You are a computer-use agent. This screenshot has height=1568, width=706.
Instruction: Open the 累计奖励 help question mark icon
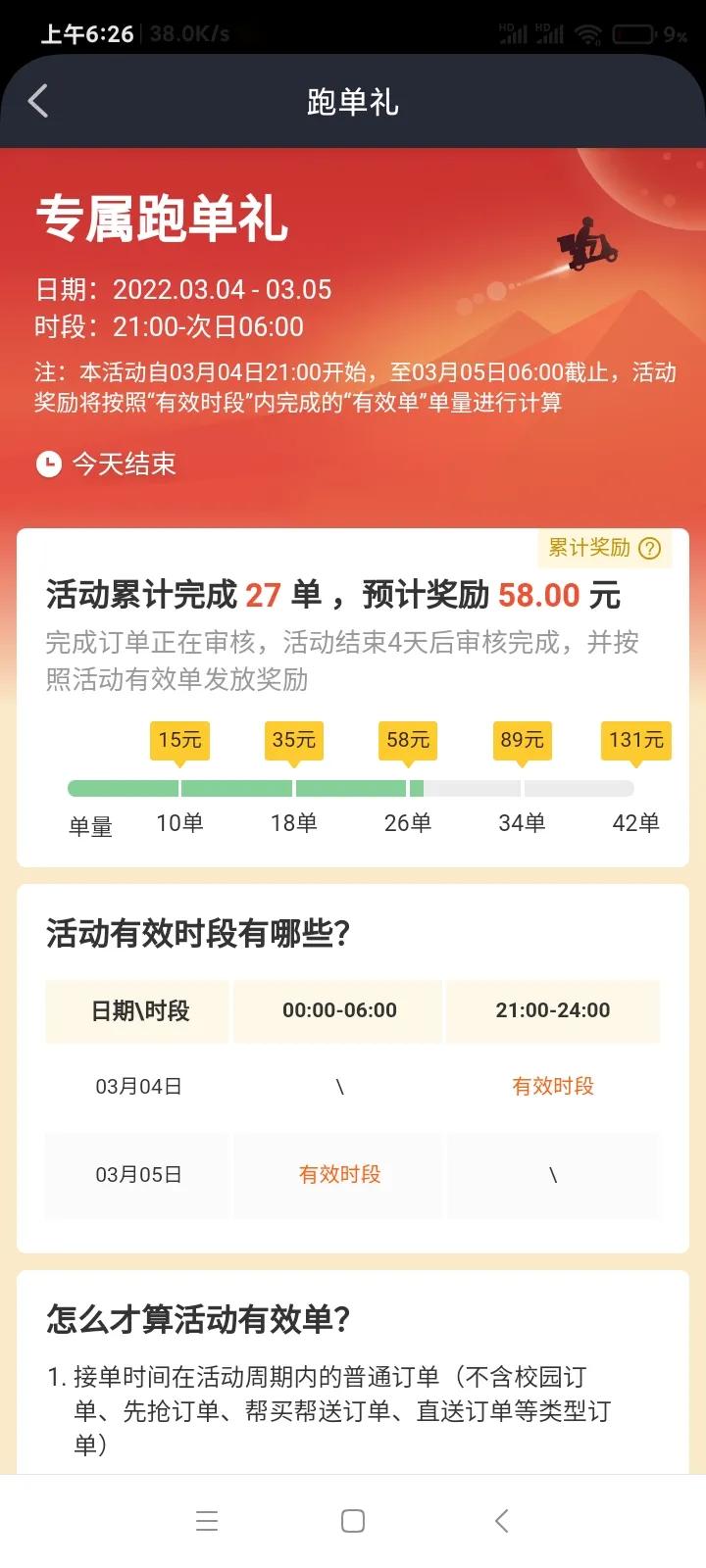click(649, 549)
